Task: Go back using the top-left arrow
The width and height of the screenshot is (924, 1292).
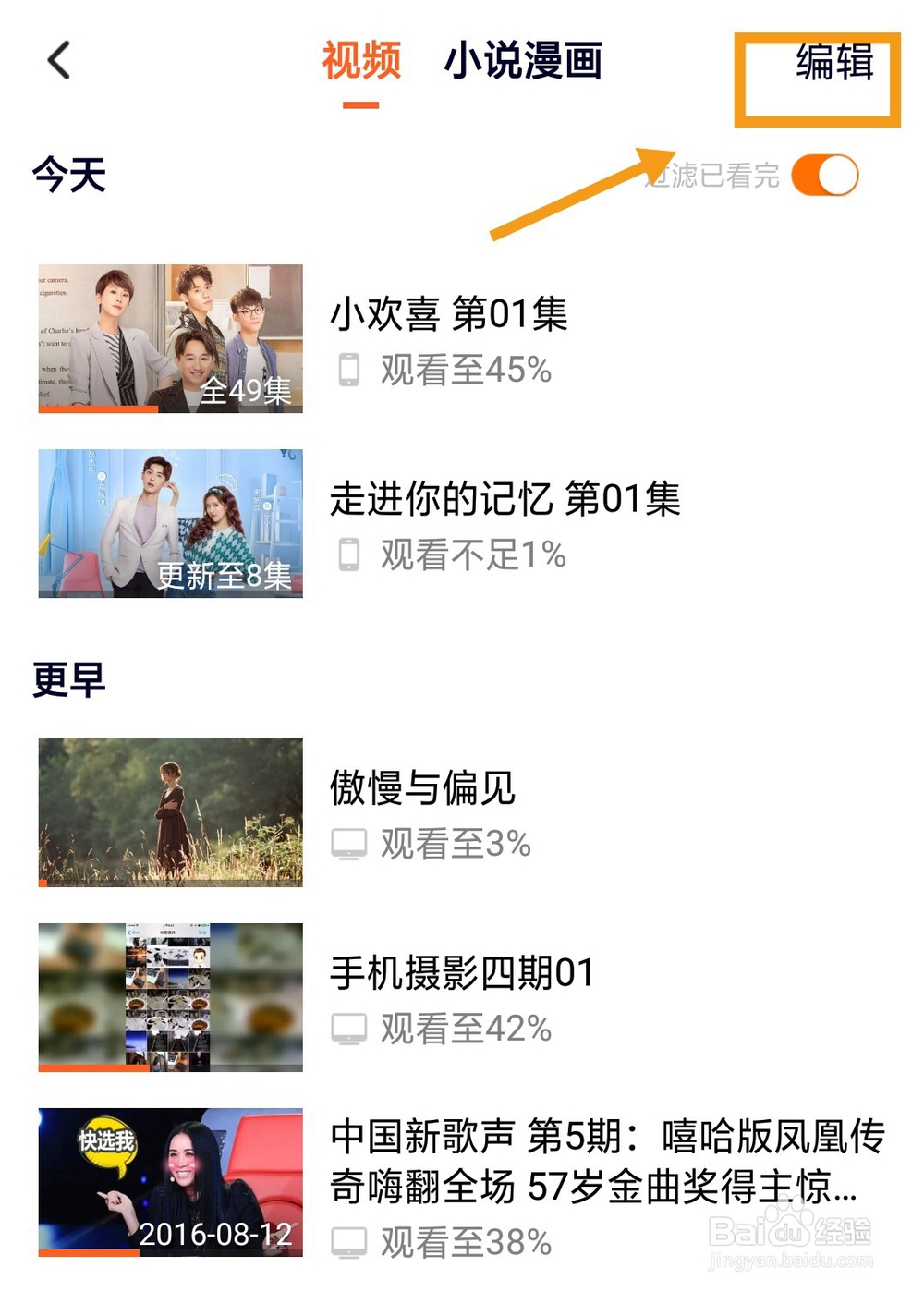Action: [59, 61]
